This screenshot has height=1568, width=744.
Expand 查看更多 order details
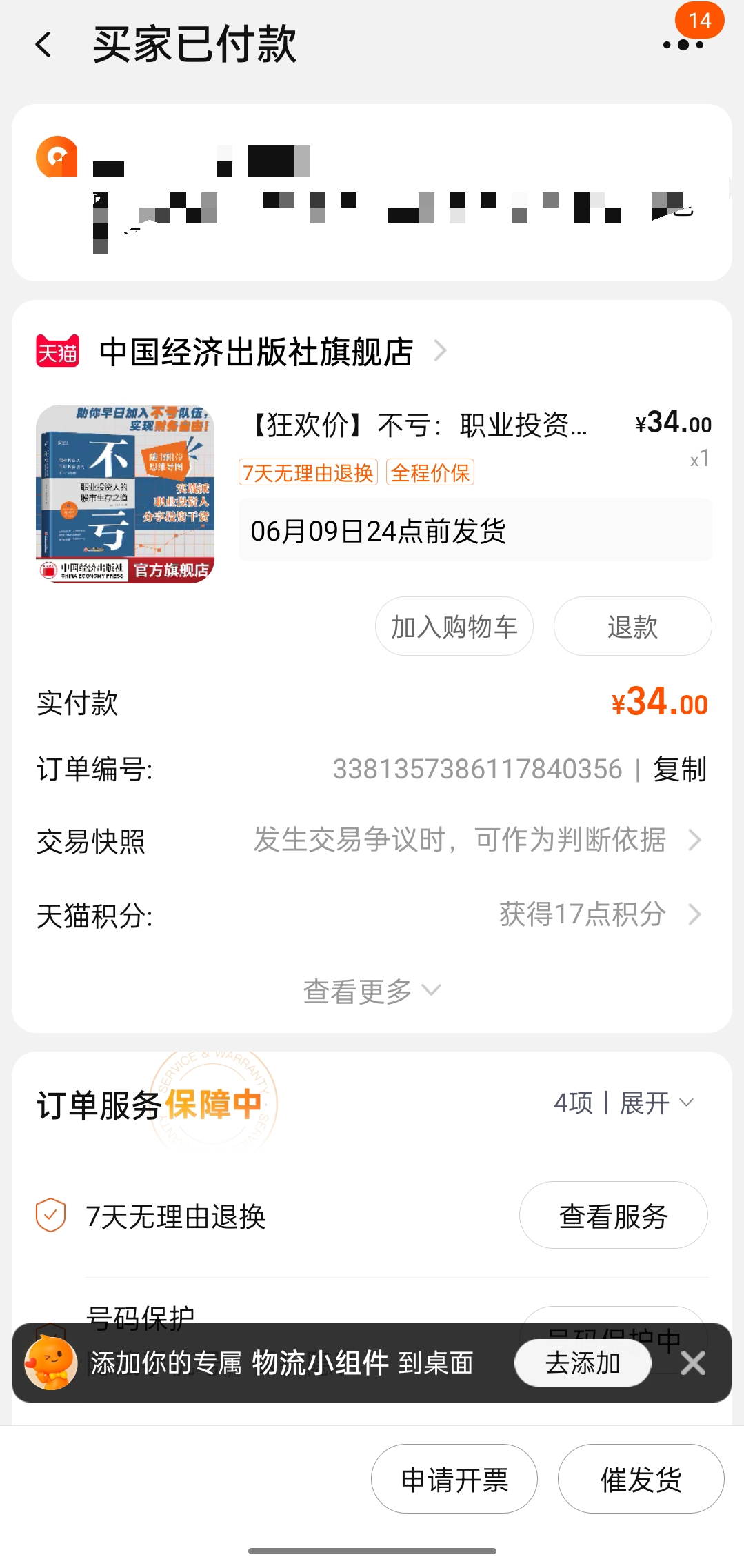point(372,991)
